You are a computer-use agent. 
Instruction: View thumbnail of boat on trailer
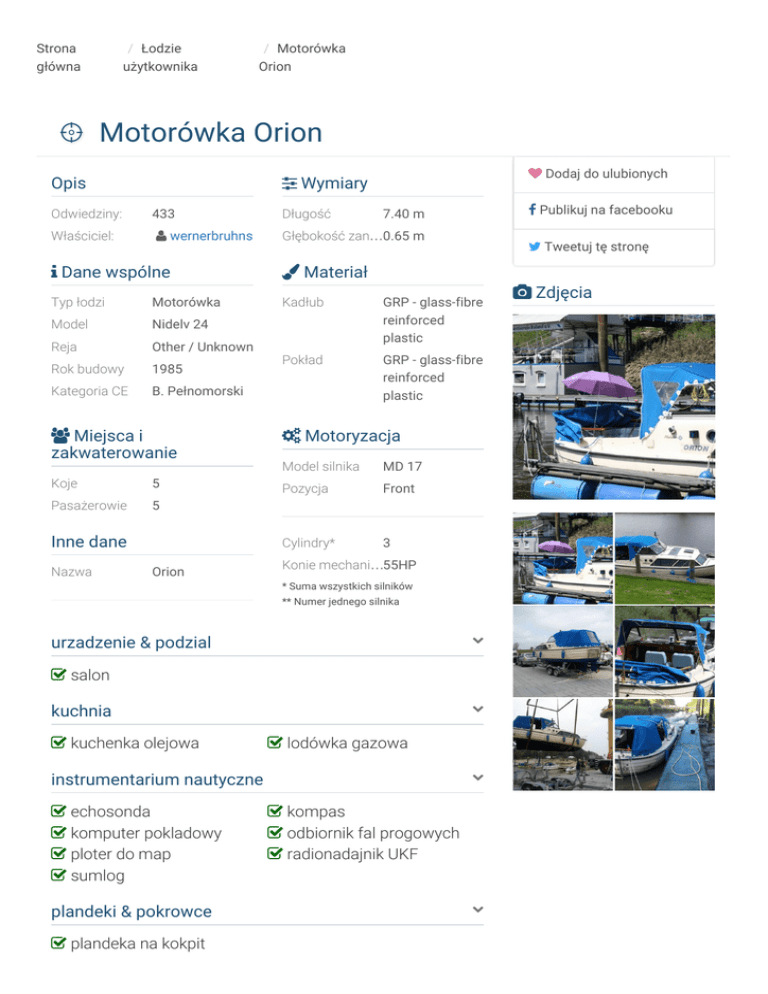point(562,651)
